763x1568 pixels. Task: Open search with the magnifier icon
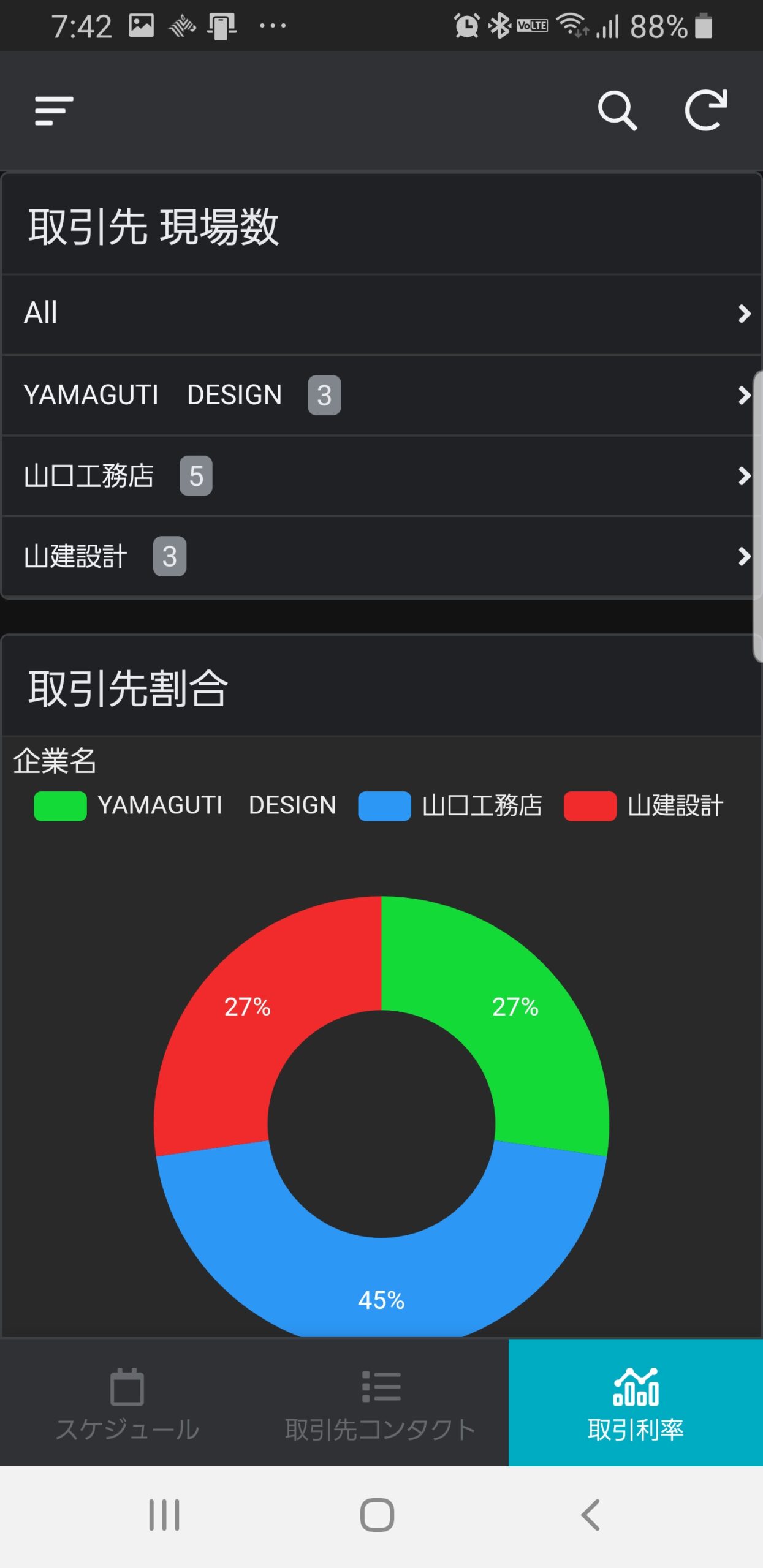(x=617, y=111)
